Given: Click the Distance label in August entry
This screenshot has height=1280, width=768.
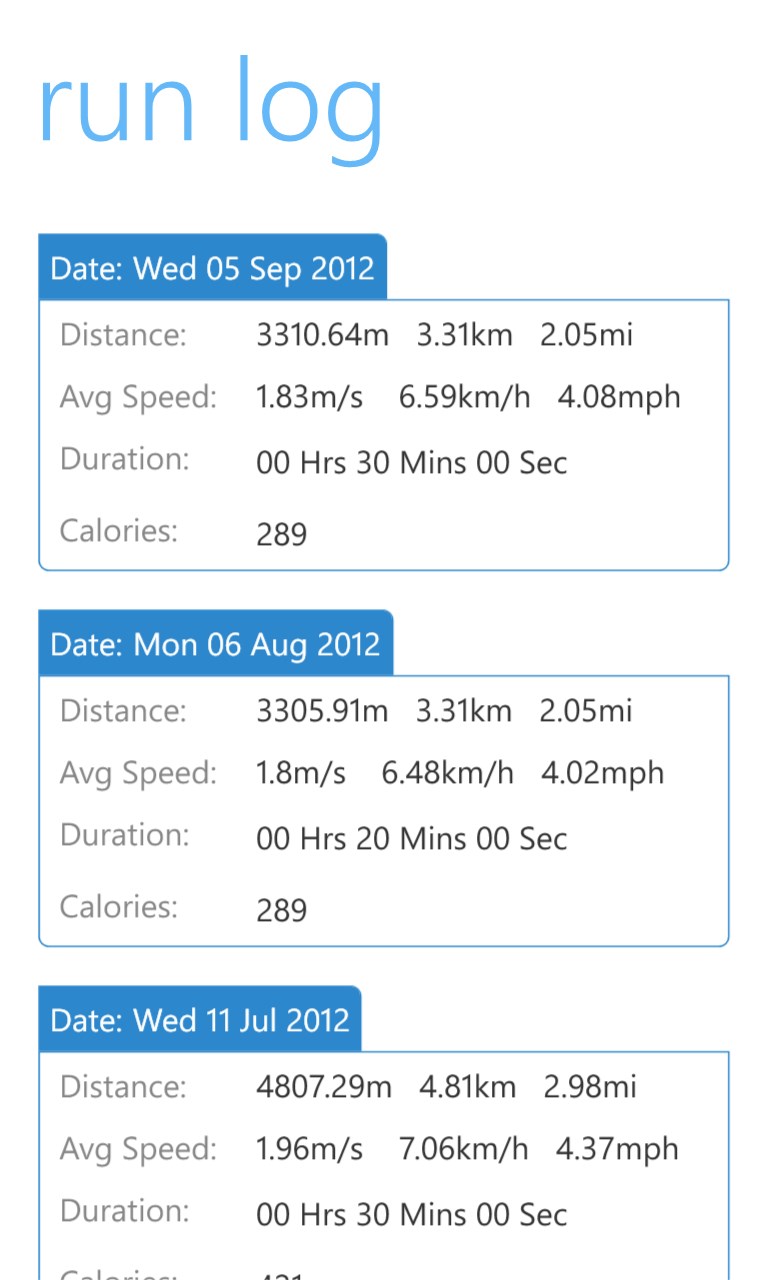Looking at the screenshot, I should pos(124,711).
